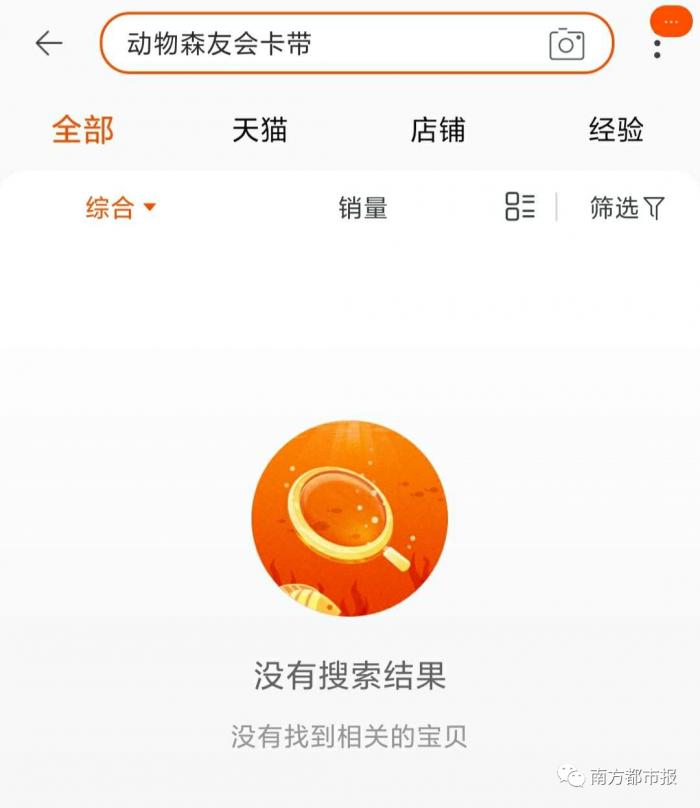Switch to the 天猫 tab
The height and width of the screenshot is (808, 700).
260,130
